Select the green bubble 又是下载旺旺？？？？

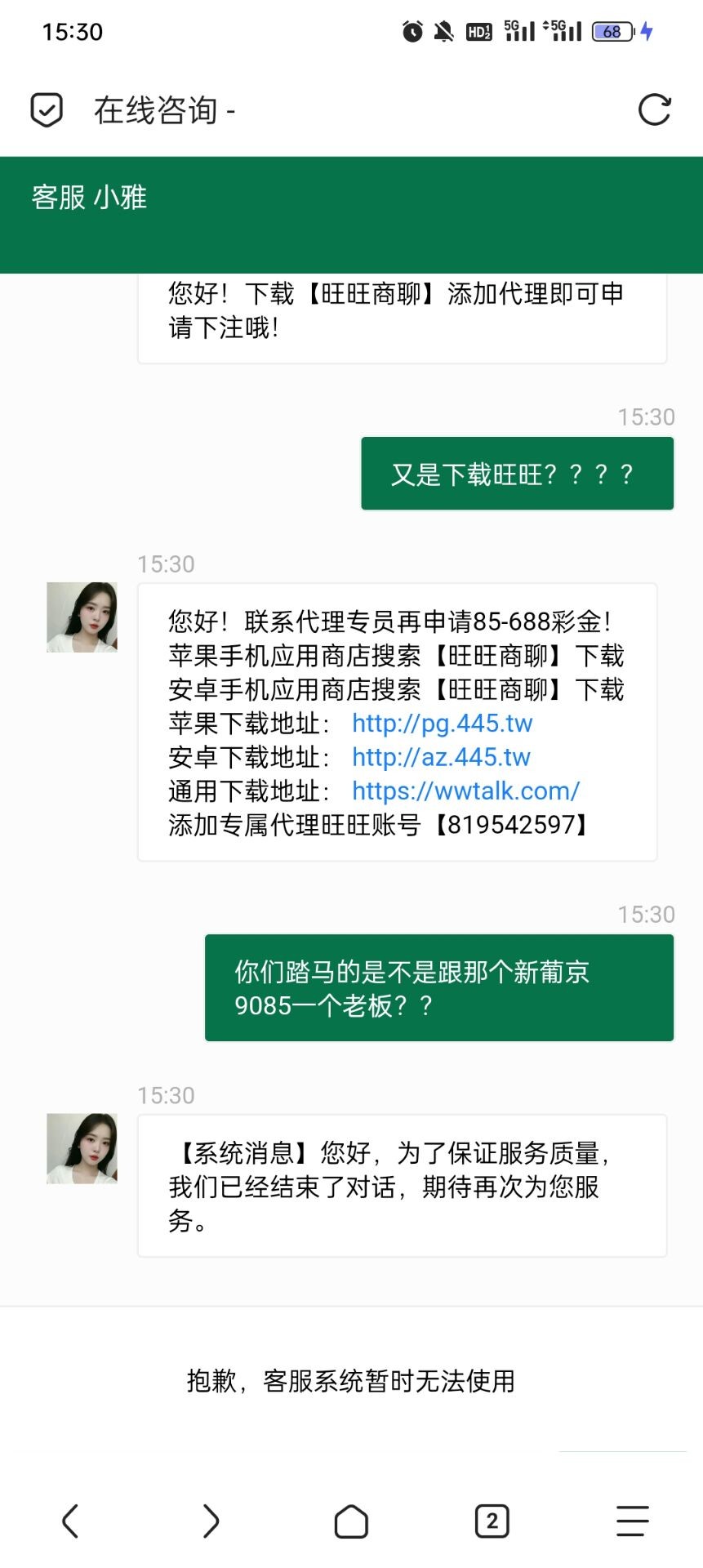click(517, 473)
